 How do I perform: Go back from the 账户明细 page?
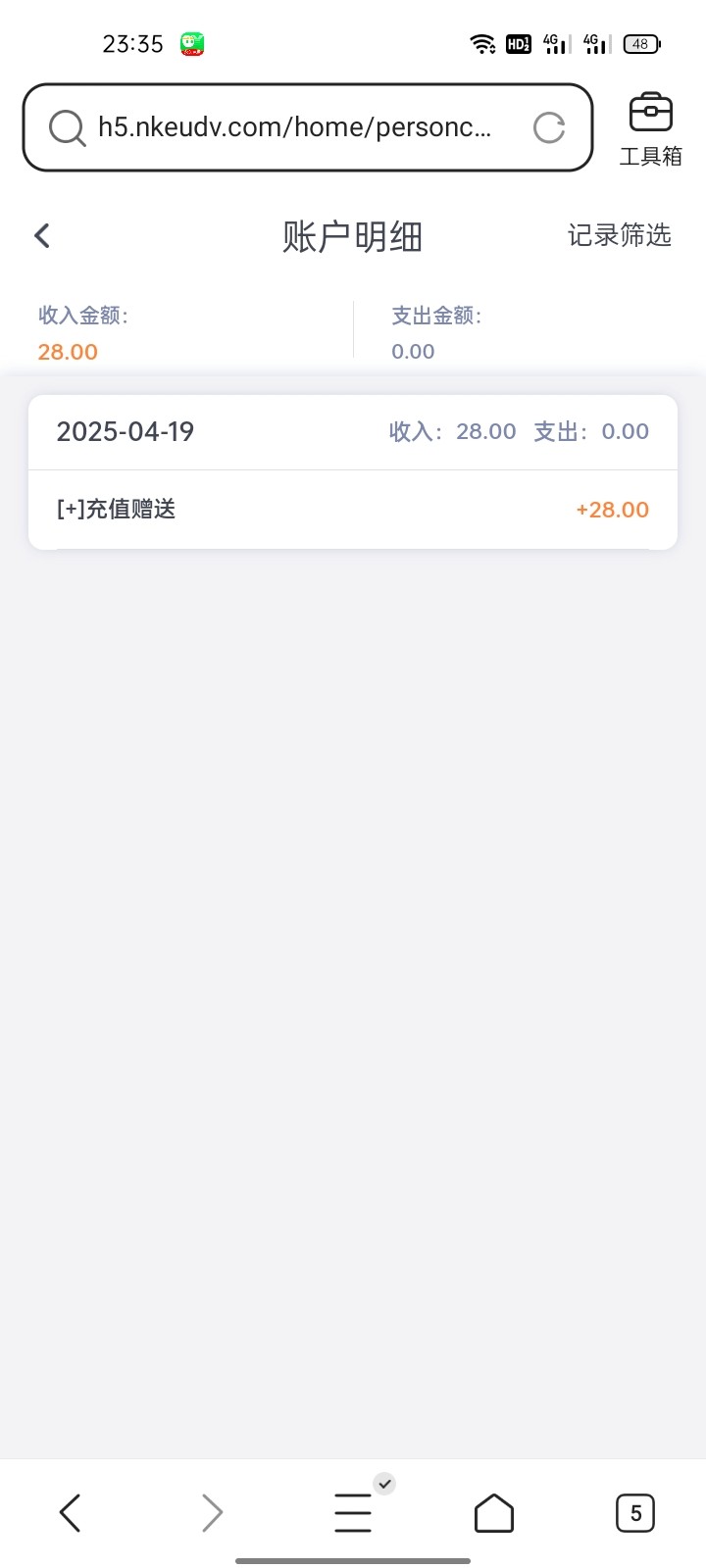42,235
